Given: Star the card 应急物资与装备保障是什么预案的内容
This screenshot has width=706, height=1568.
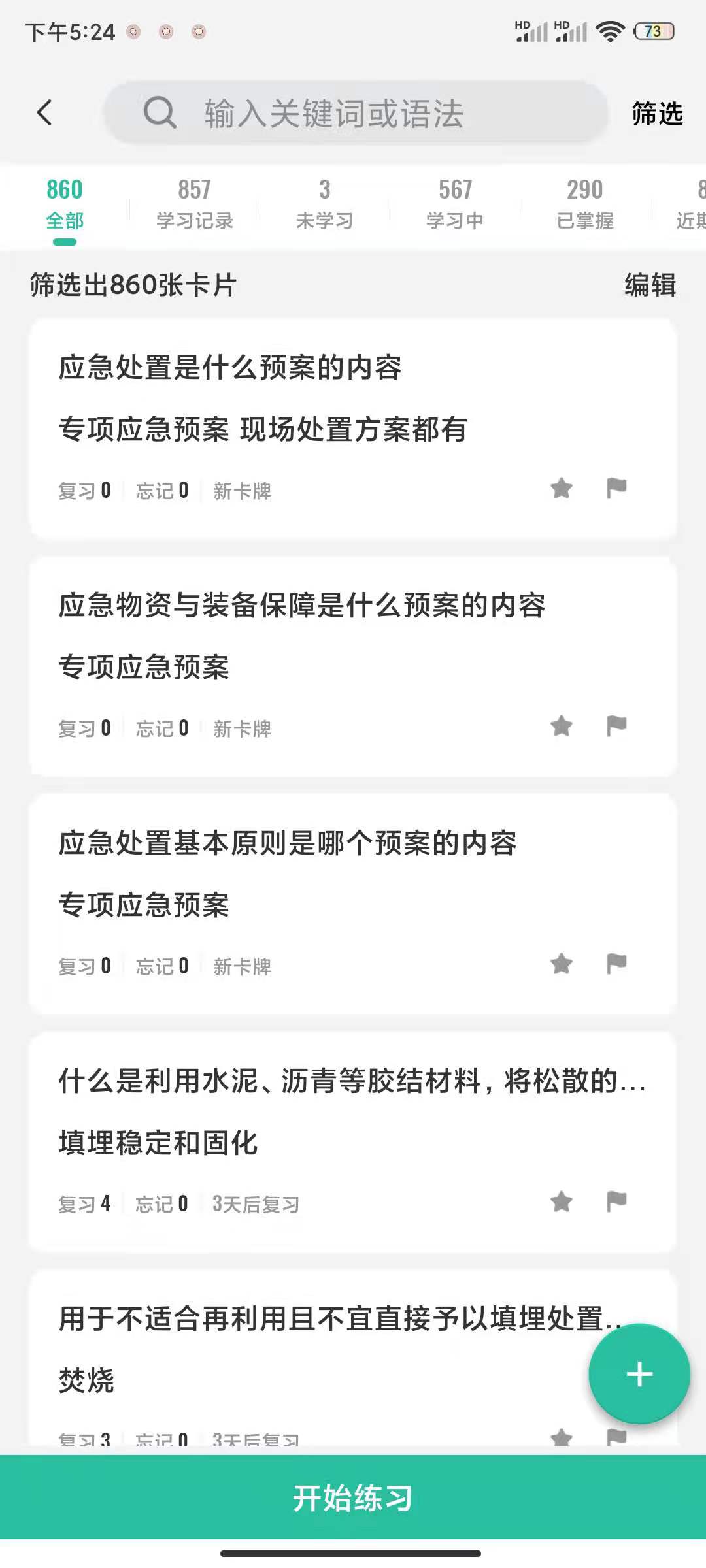Looking at the screenshot, I should click(562, 725).
